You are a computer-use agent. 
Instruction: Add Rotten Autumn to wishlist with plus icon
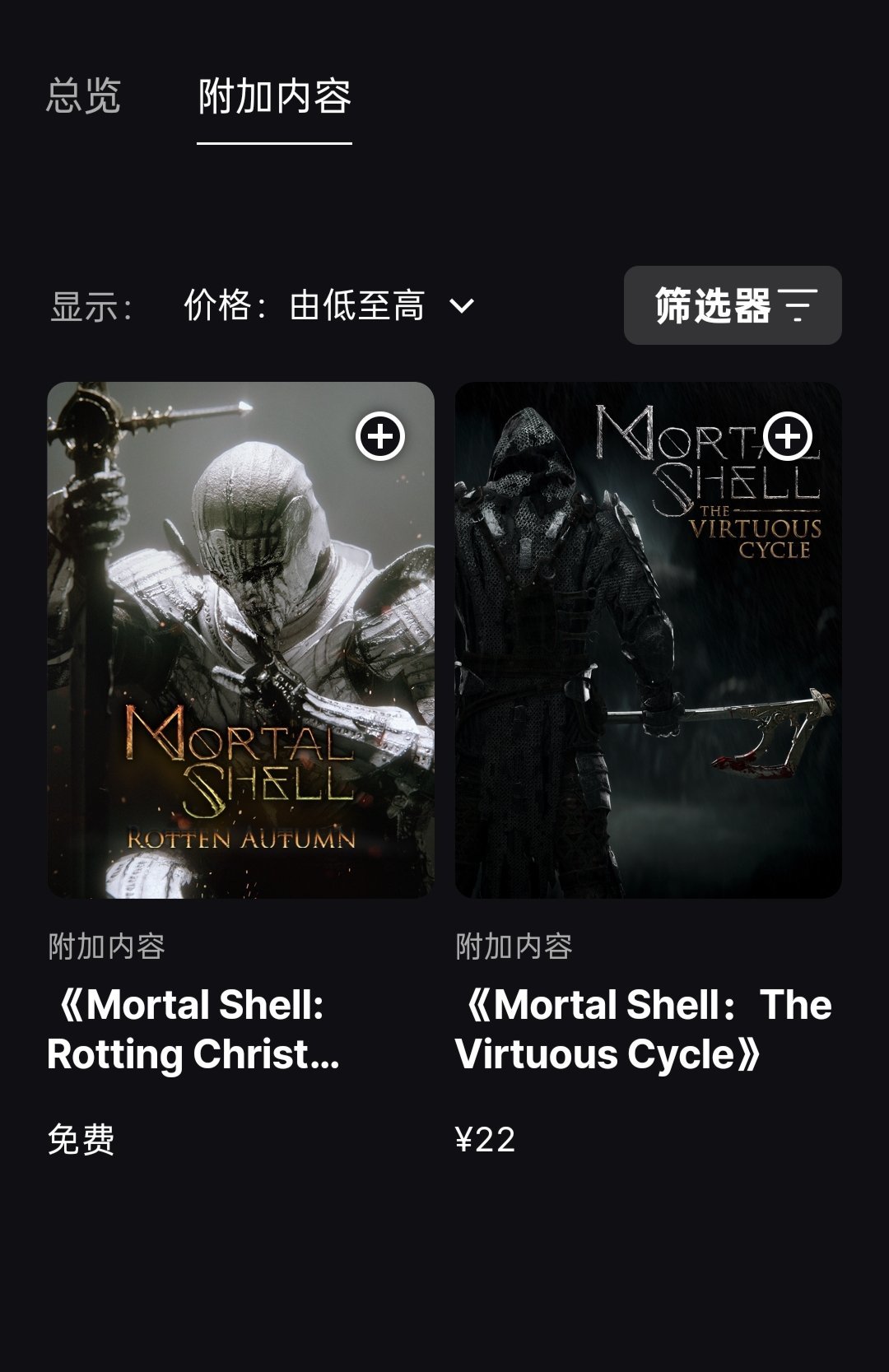[380, 436]
